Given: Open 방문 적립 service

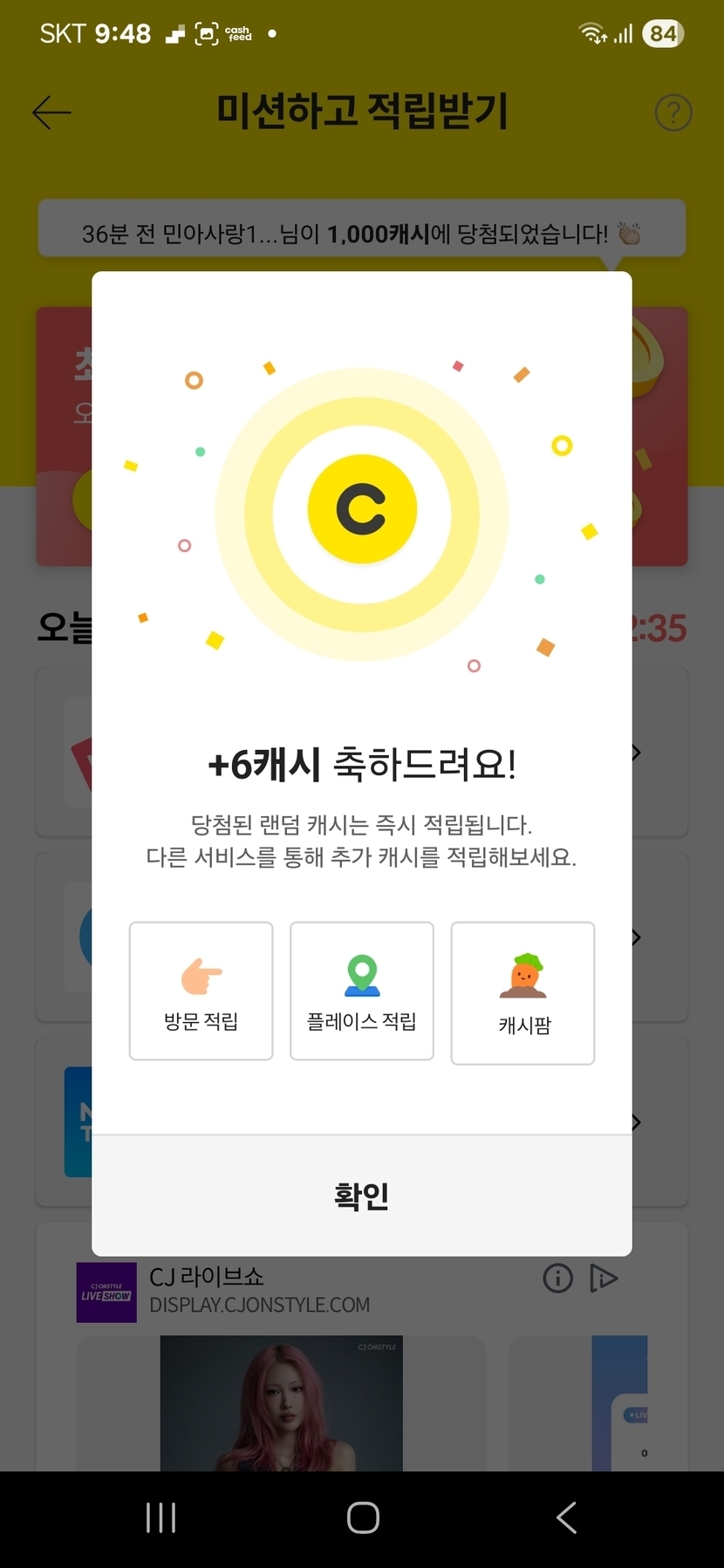Looking at the screenshot, I should [x=201, y=991].
